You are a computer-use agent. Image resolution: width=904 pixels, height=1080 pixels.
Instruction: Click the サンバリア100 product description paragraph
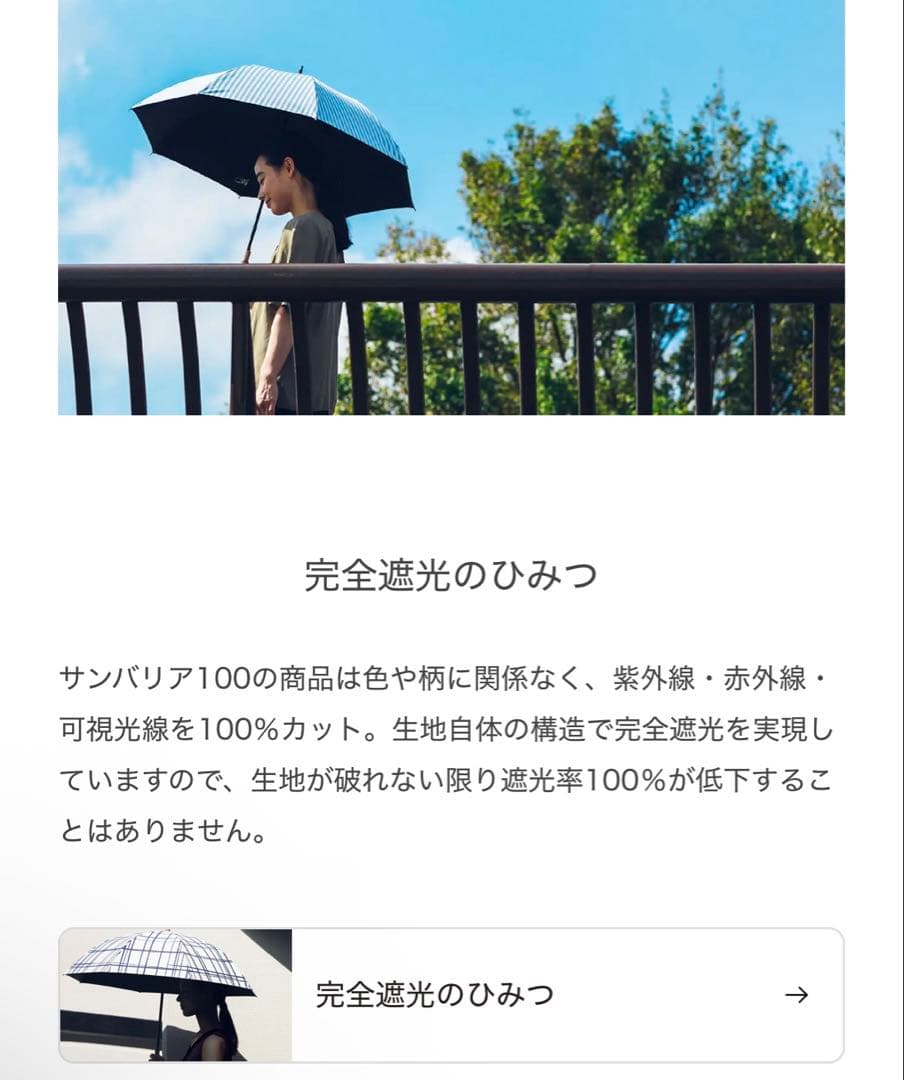(450, 745)
